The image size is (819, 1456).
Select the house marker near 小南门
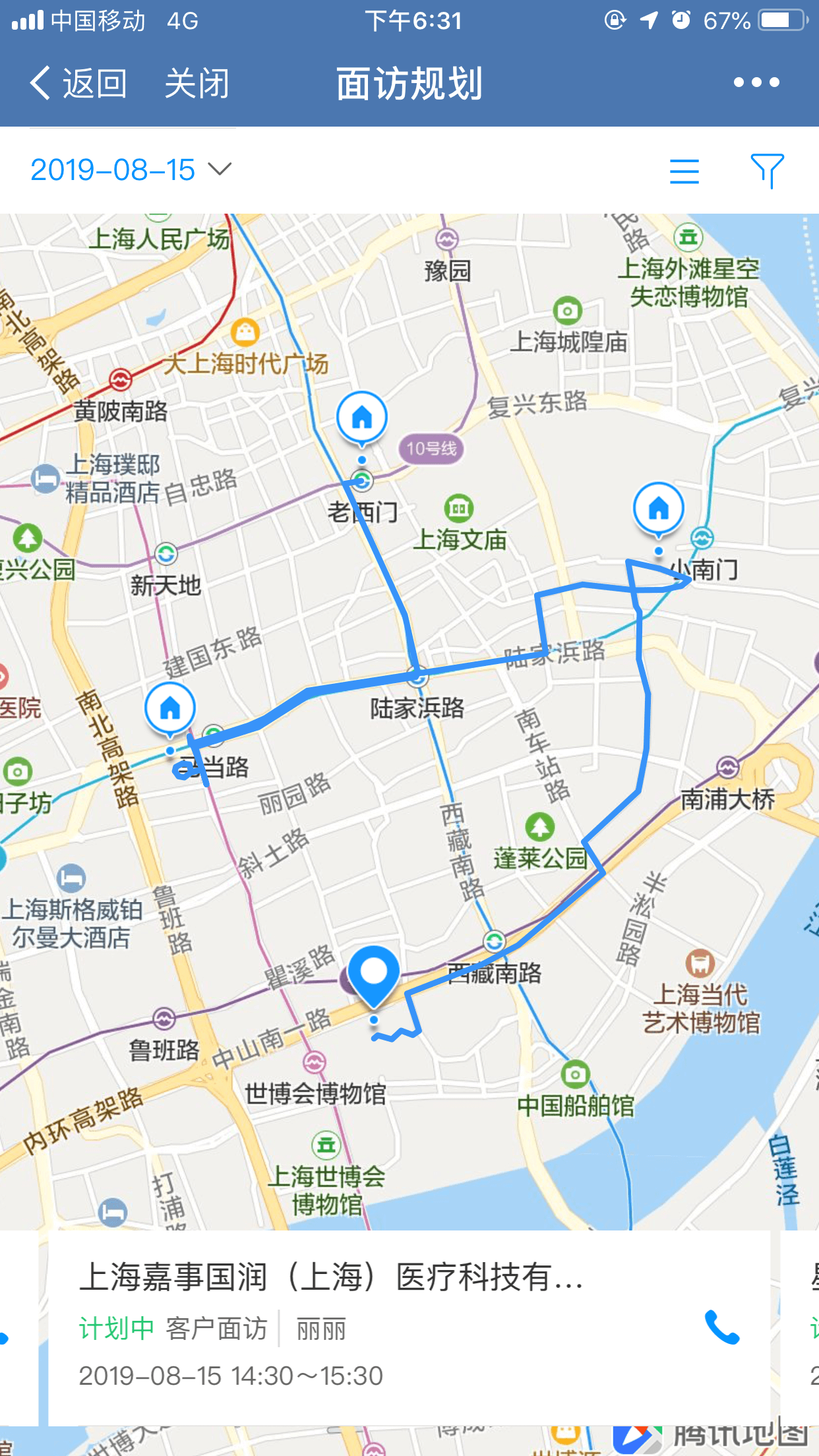click(x=658, y=508)
